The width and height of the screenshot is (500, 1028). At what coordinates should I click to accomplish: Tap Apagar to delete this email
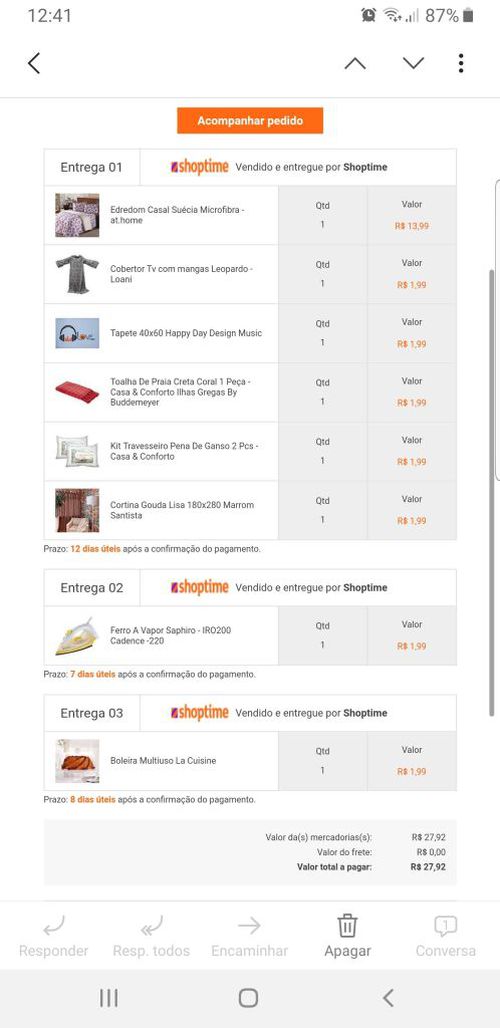(x=347, y=936)
